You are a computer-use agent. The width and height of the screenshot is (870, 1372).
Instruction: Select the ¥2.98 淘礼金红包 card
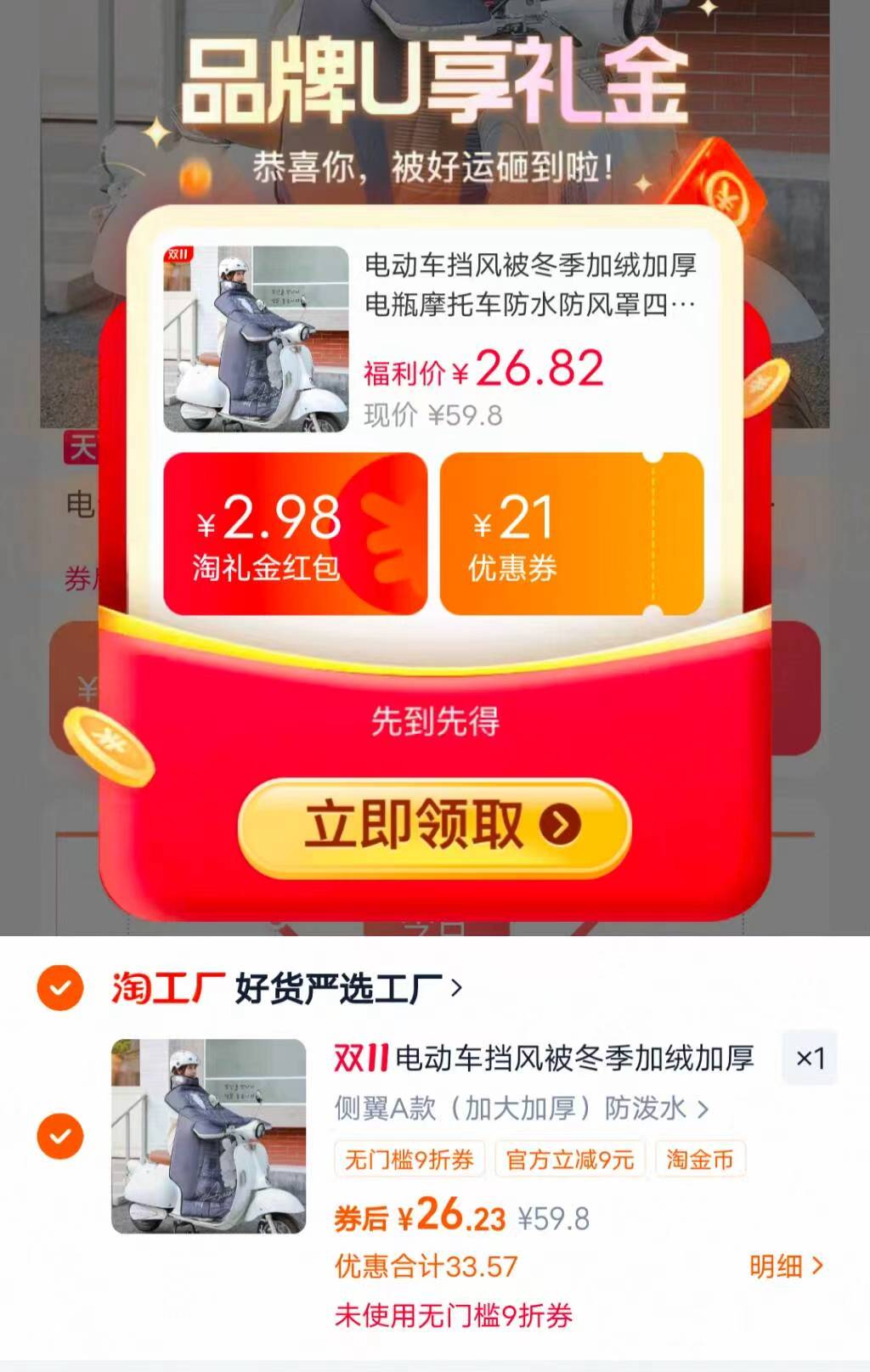click(x=293, y=535)
